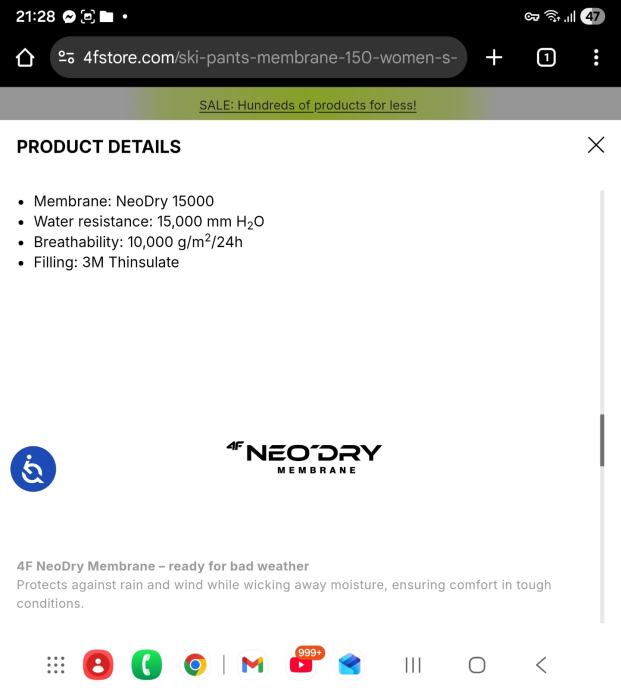This screenshot has height=690, width=621.
Task: Open the sale banner link
Action: tap(308, 104)
